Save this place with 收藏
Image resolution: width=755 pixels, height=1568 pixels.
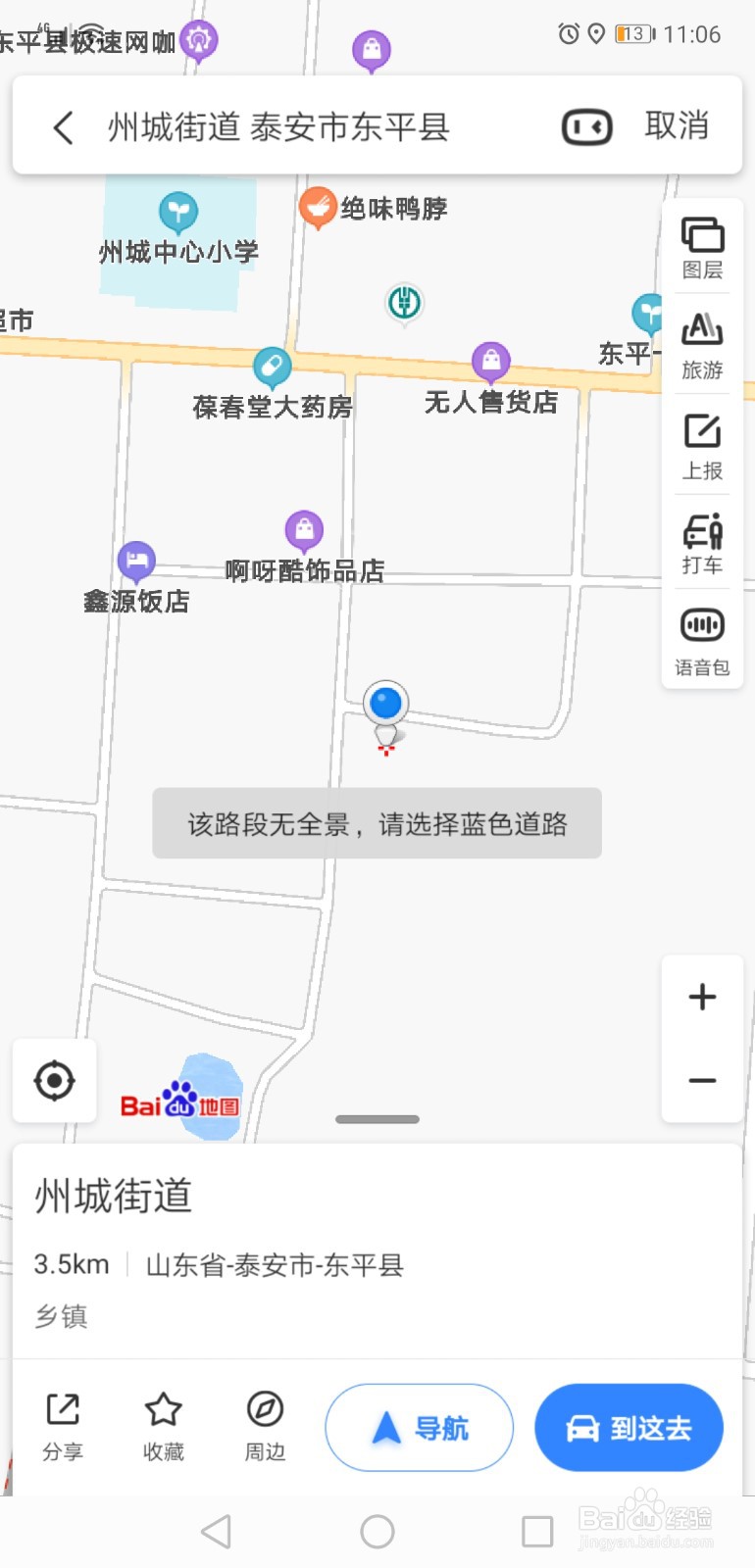pyautogui.click(x=163, y=1426)
